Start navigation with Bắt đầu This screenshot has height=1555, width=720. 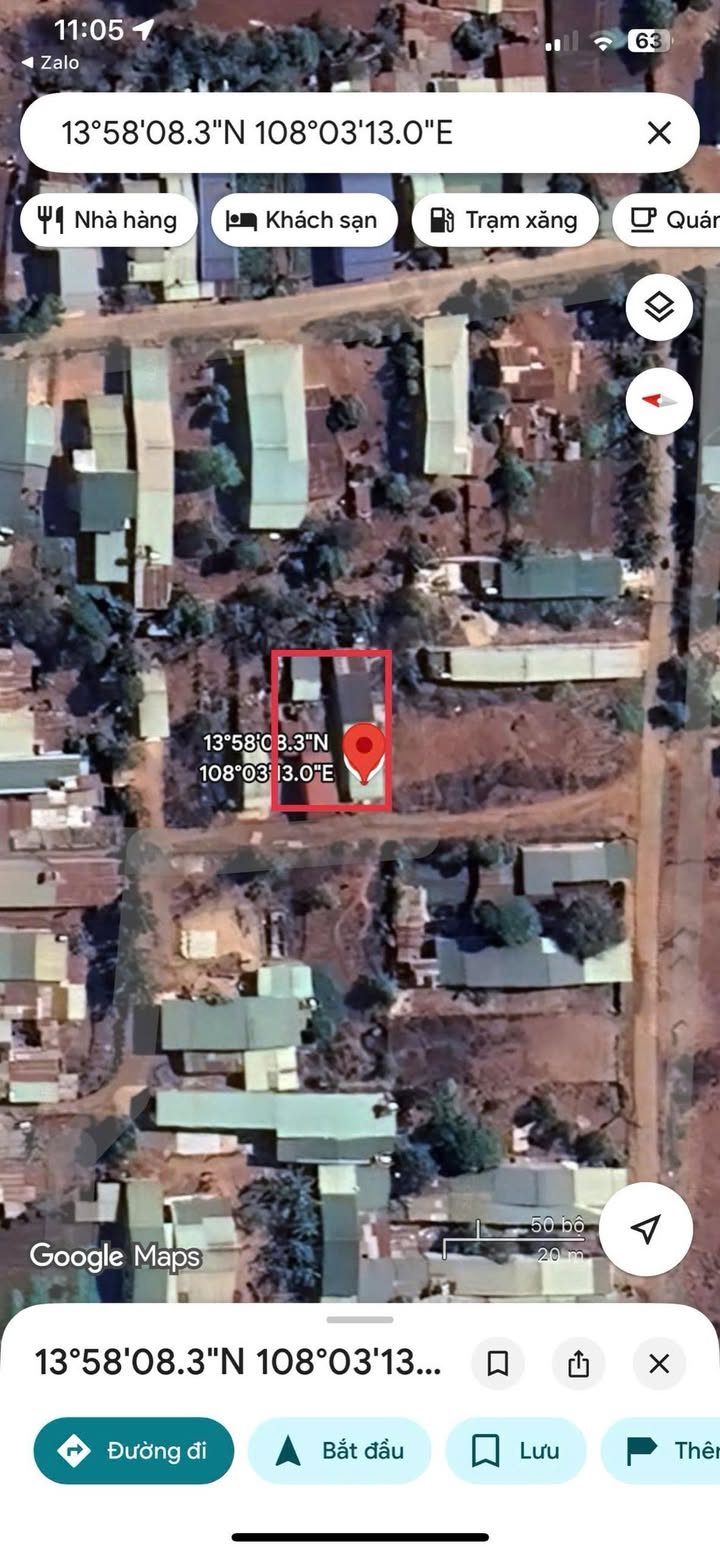[x=340, y=1450]
